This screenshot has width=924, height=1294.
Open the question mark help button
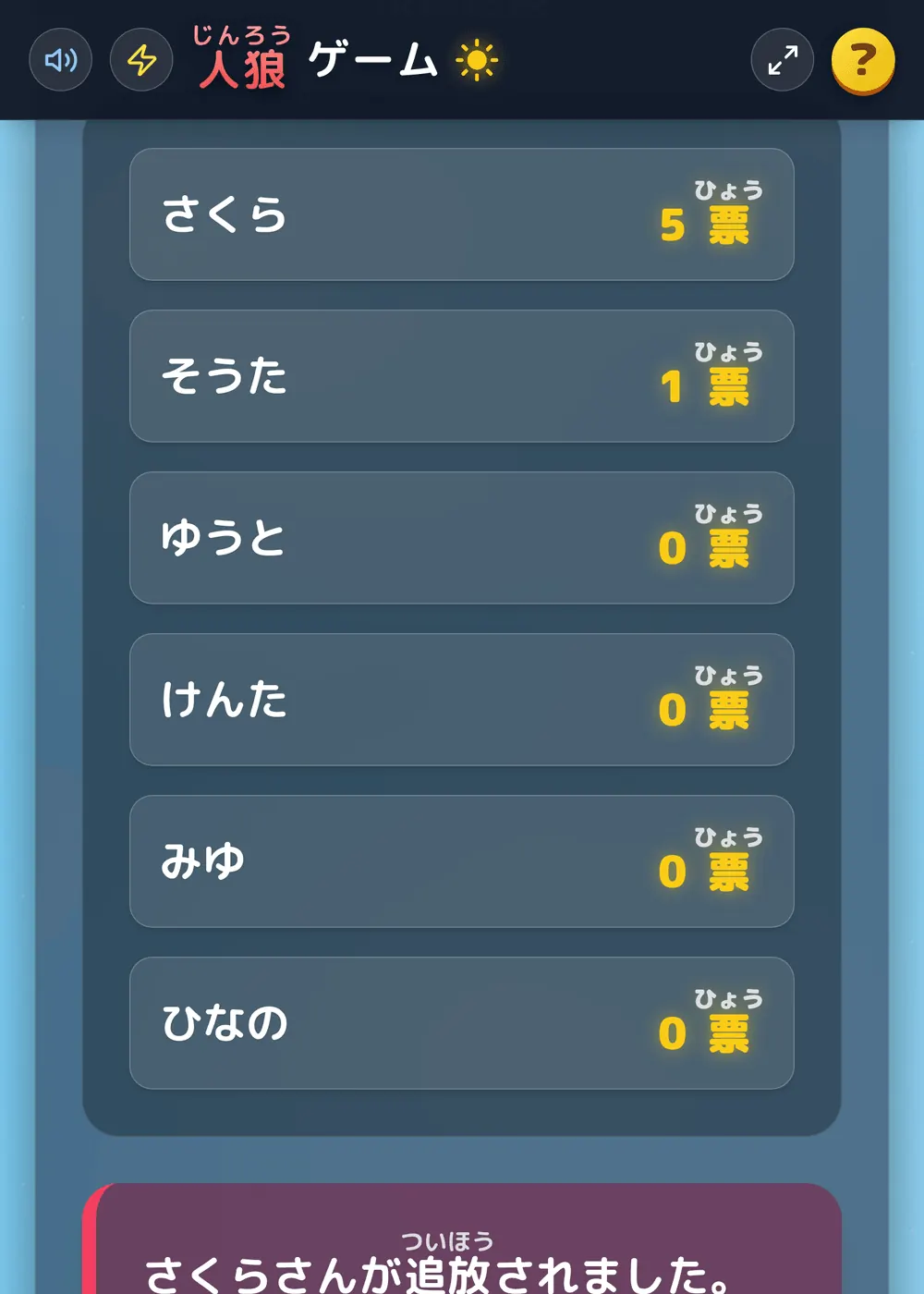coord(863,61)
